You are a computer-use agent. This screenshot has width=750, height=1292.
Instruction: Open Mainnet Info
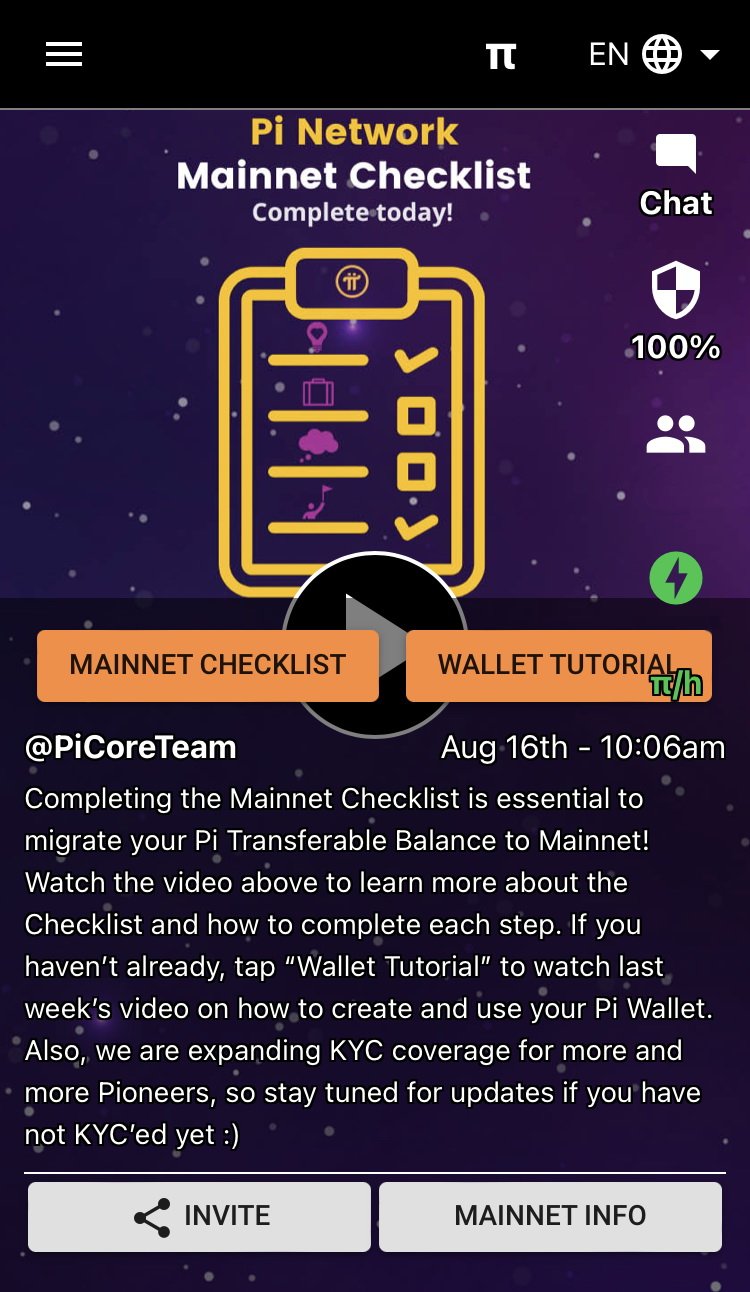pos(550,1217)
